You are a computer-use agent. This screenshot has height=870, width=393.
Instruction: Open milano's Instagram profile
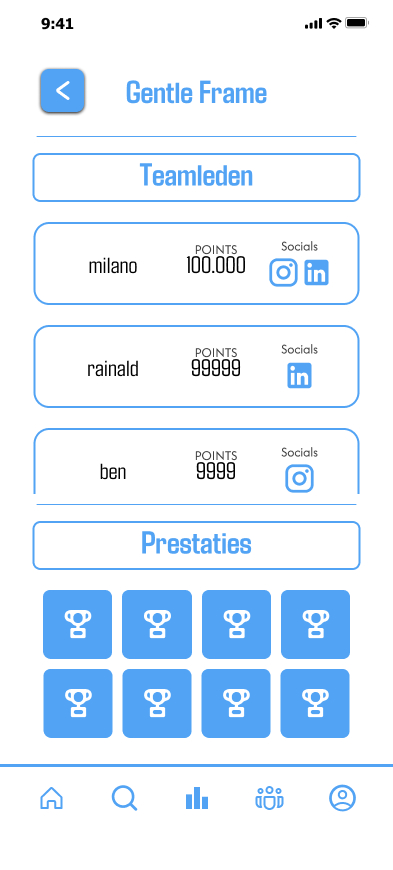284,272
